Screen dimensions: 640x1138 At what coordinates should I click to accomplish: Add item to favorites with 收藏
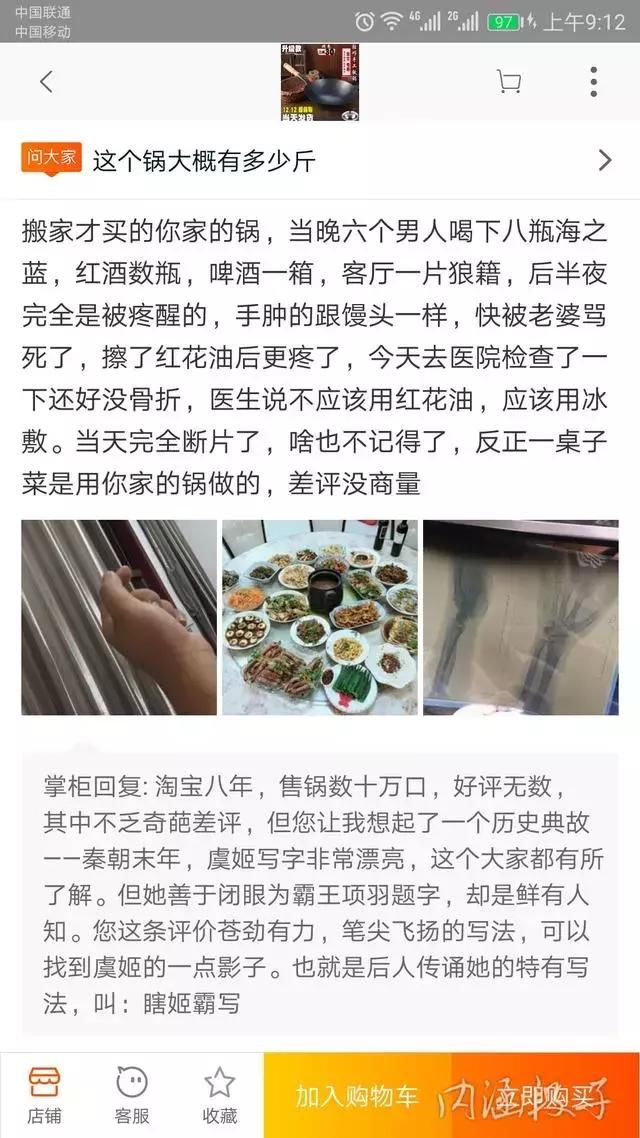point(220,1094)
